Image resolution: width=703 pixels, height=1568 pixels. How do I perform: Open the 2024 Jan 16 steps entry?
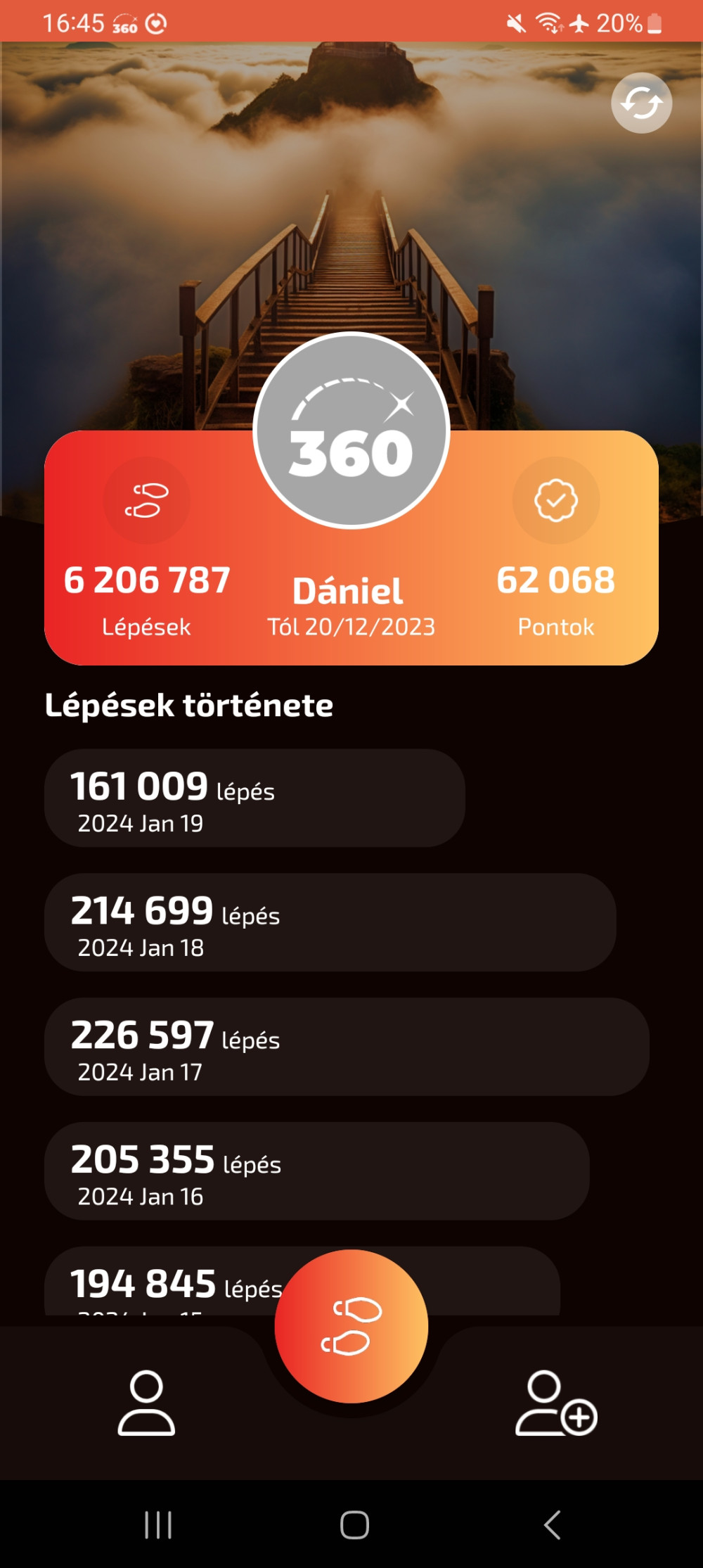click(317, 1171)
